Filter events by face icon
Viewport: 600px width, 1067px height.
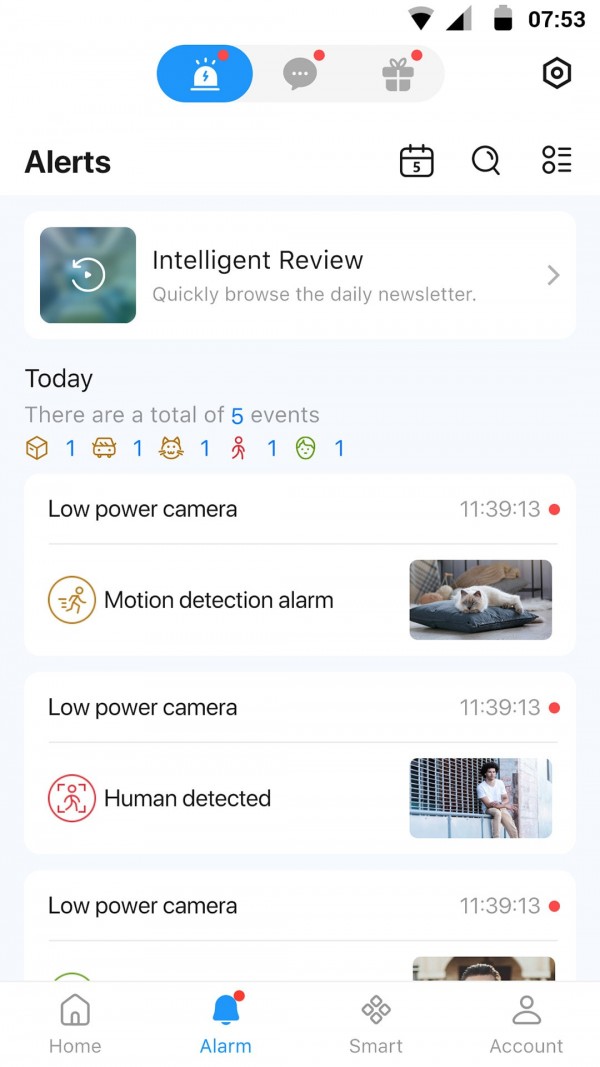306,449
